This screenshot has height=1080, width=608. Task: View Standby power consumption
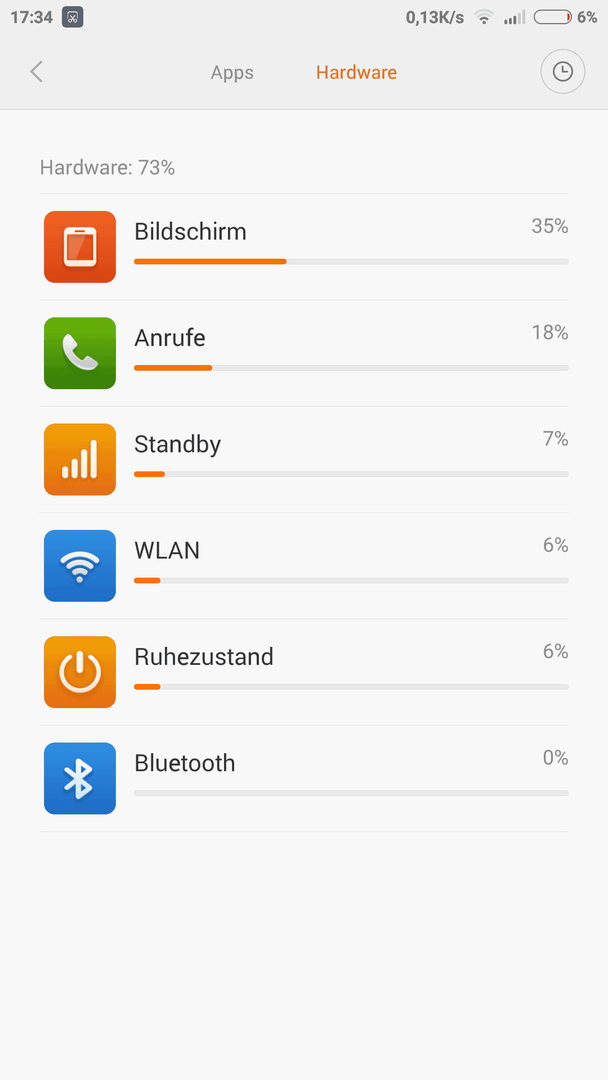[304, 459]
